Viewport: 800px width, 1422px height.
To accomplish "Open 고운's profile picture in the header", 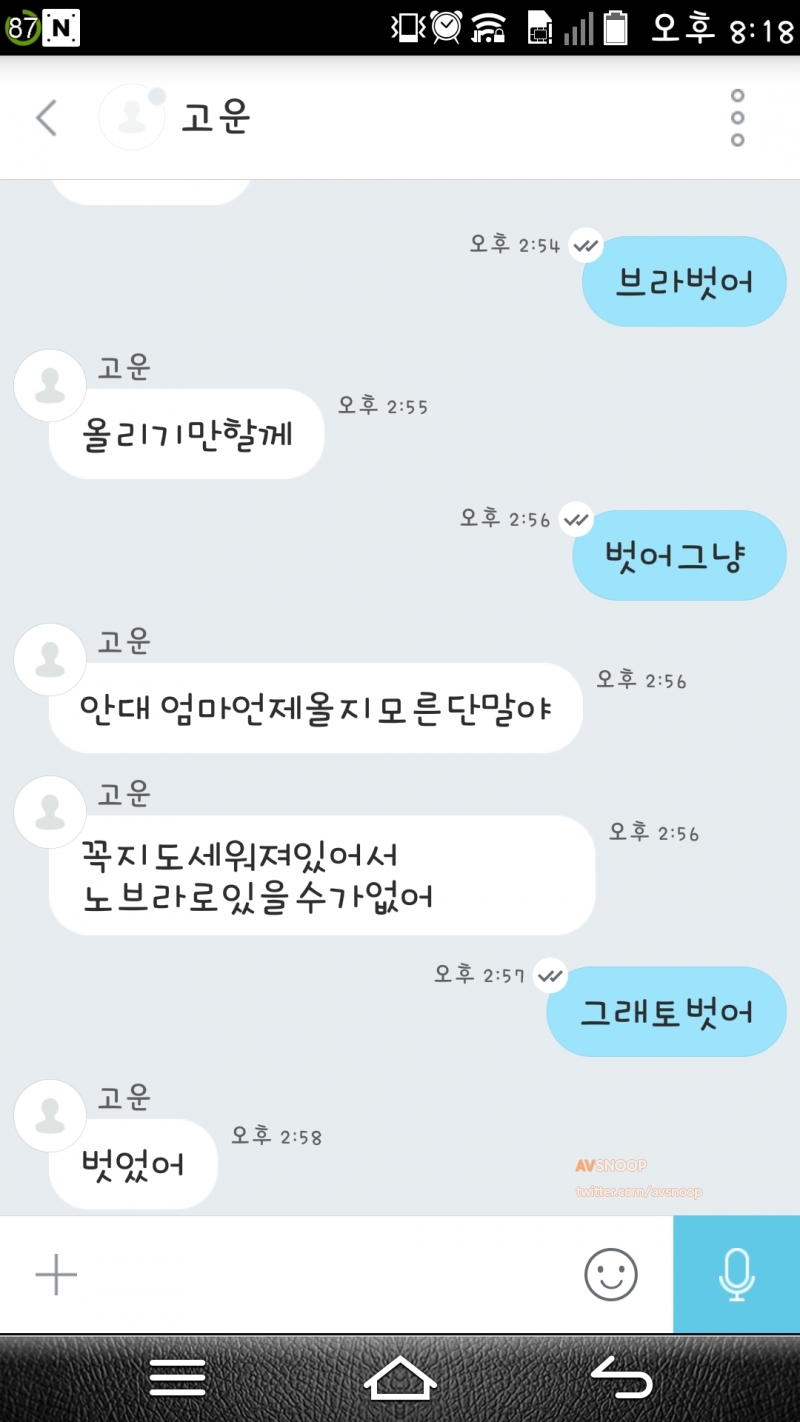I will [x=131, y=118].
